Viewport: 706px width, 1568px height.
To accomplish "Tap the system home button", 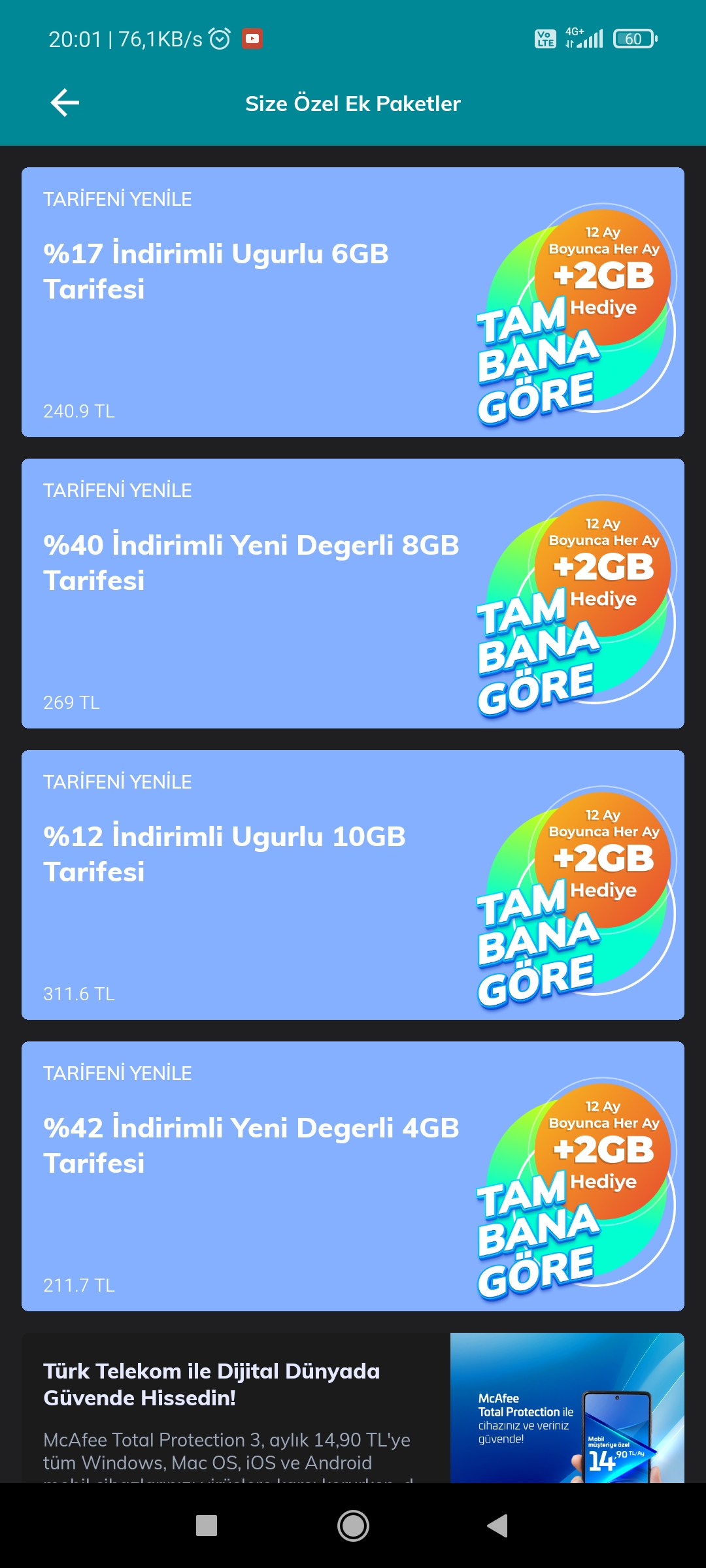I will (x=353, y=1526).
